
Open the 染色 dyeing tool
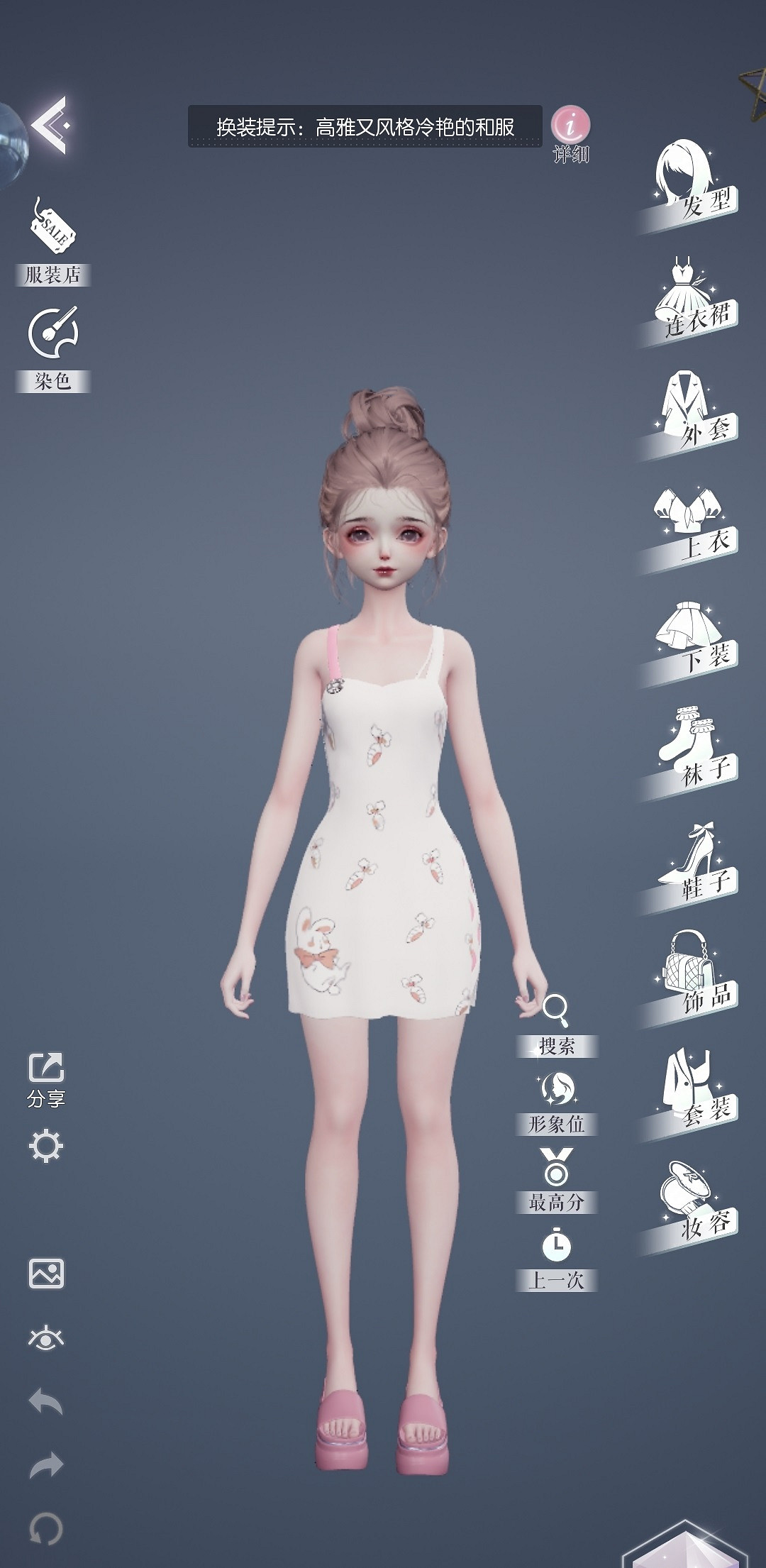click(x=52, y=348)
